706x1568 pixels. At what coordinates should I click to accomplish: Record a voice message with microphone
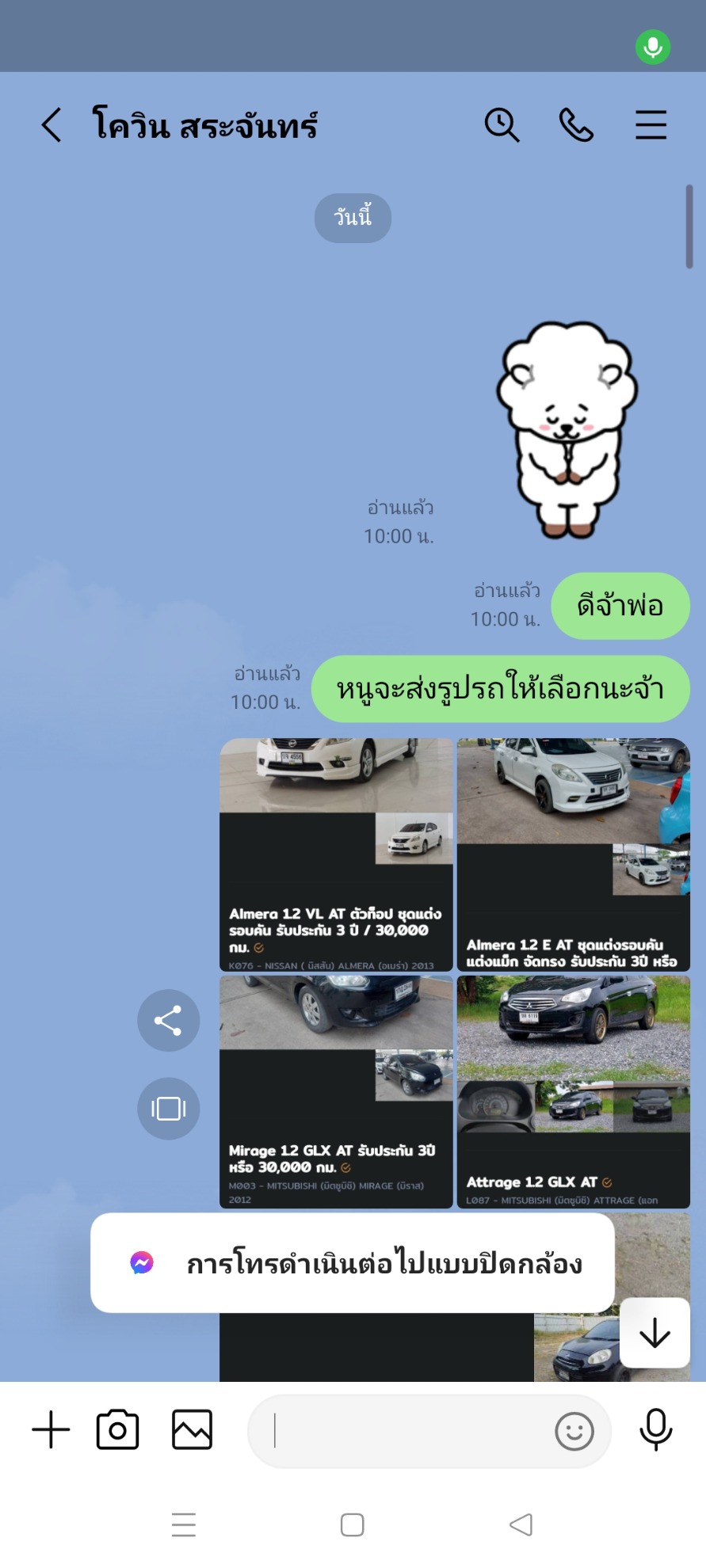tap(656, 1430)
